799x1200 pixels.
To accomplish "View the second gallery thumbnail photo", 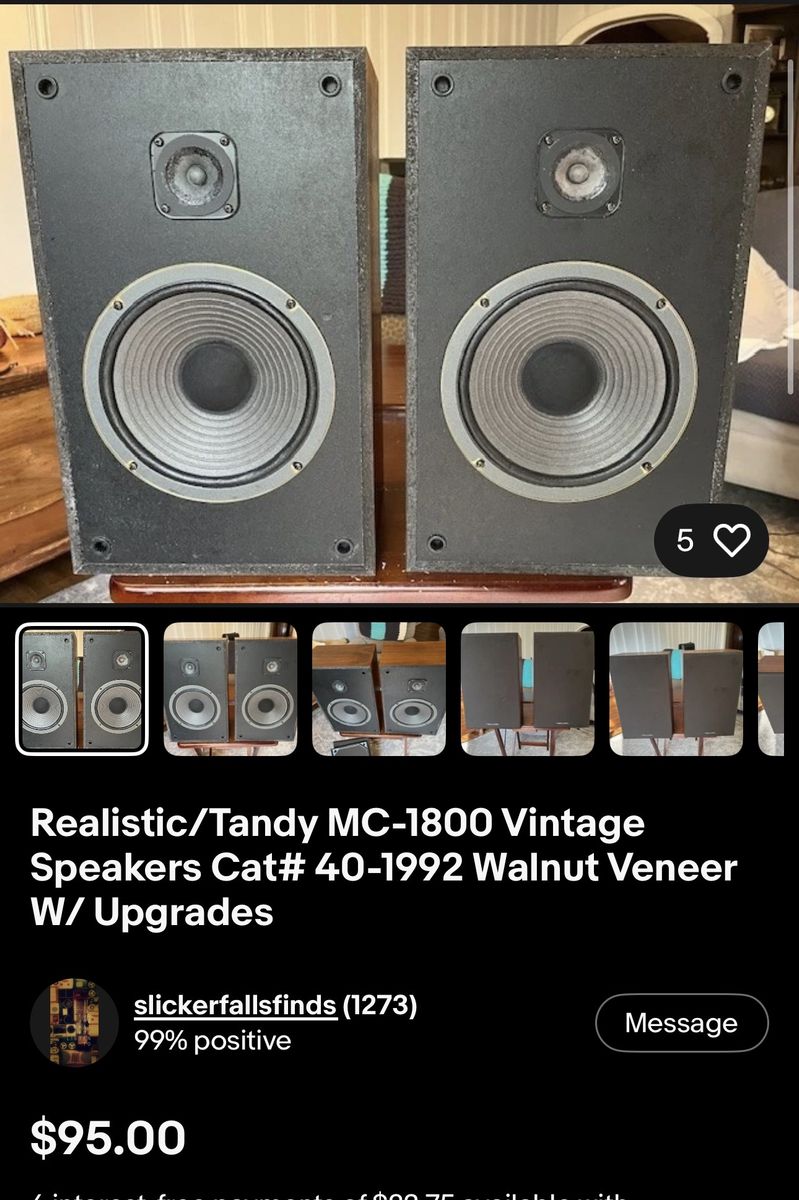I will (x=230, y=689).
